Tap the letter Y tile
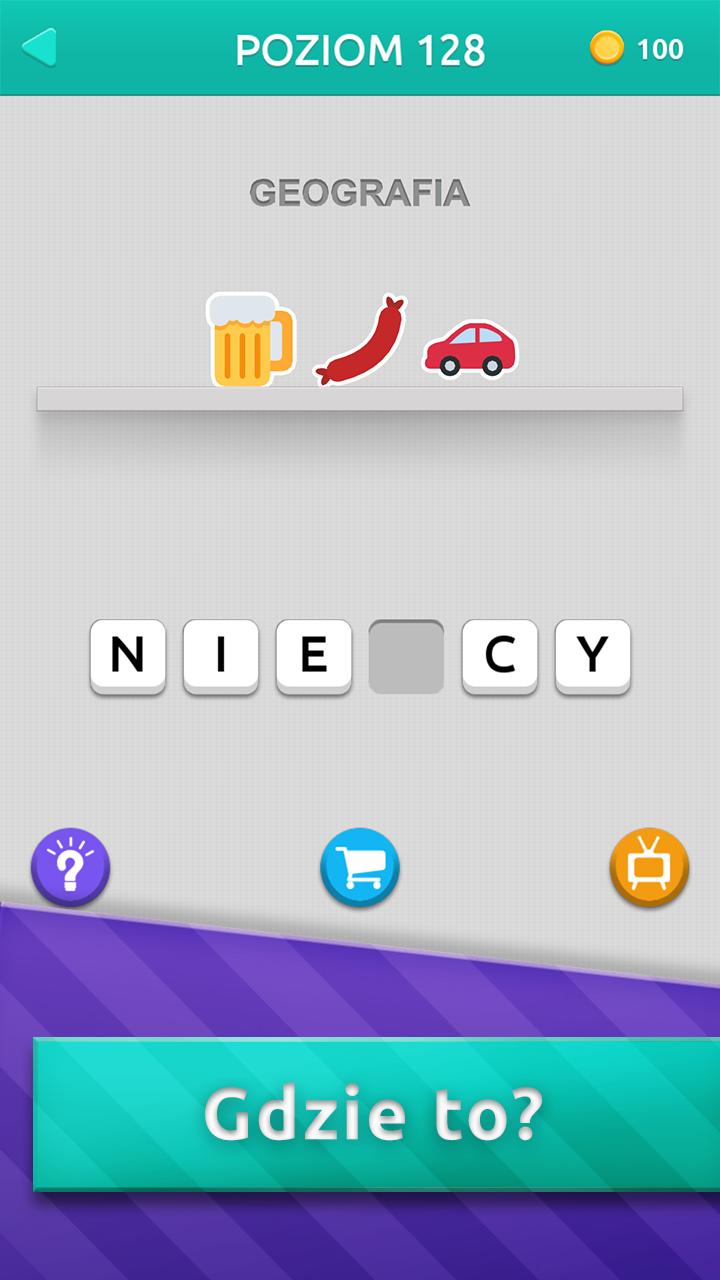 592,655
